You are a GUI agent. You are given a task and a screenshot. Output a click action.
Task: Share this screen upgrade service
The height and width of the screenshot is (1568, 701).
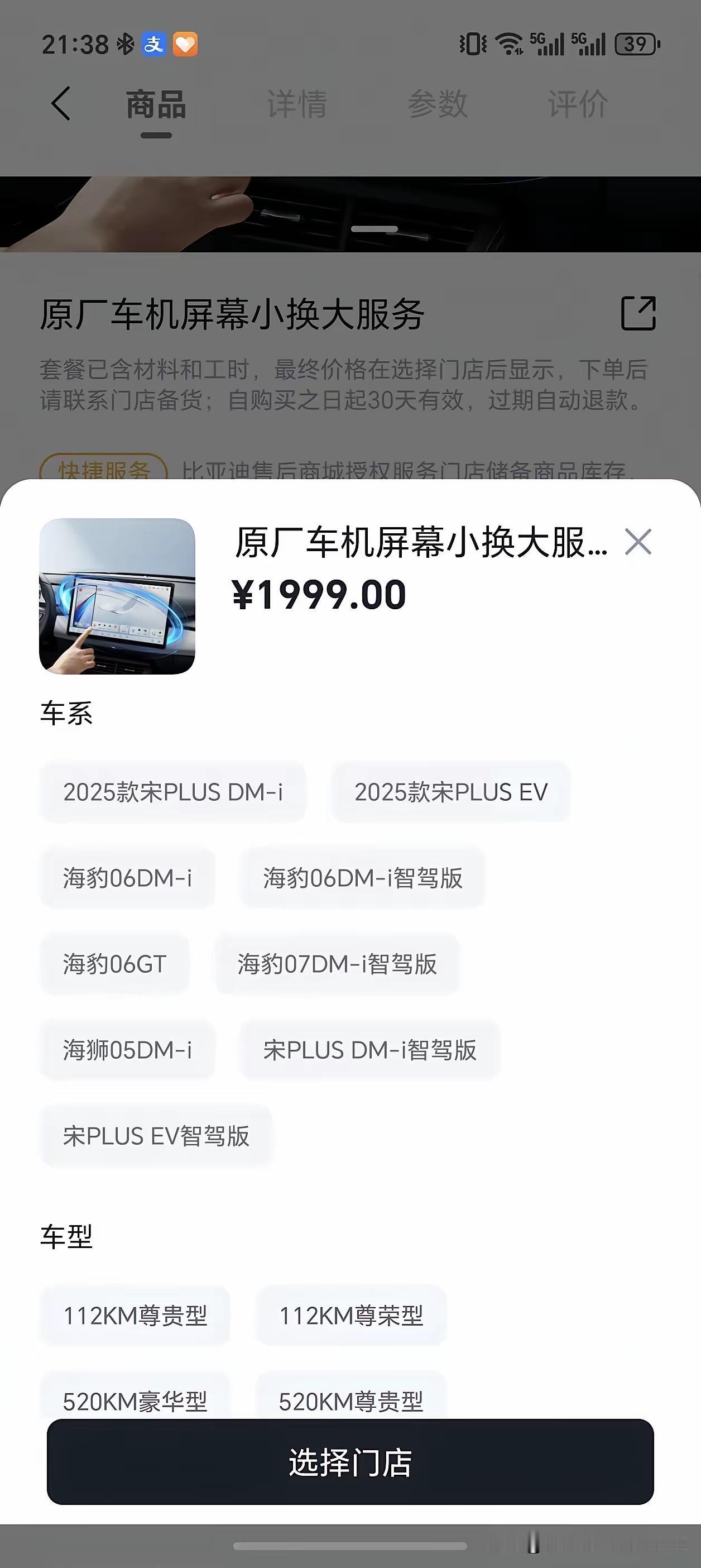click(x=638, y=313)
